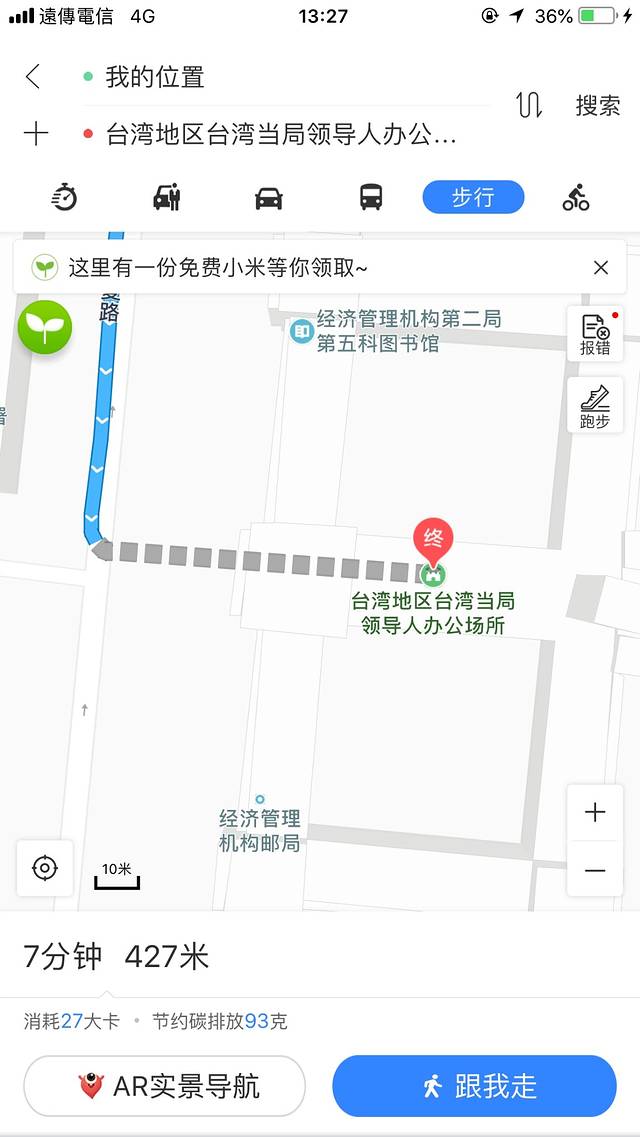Tap the 搜索 search button
The height and width of the screenshot is (1137, 640).
point(597,106)
